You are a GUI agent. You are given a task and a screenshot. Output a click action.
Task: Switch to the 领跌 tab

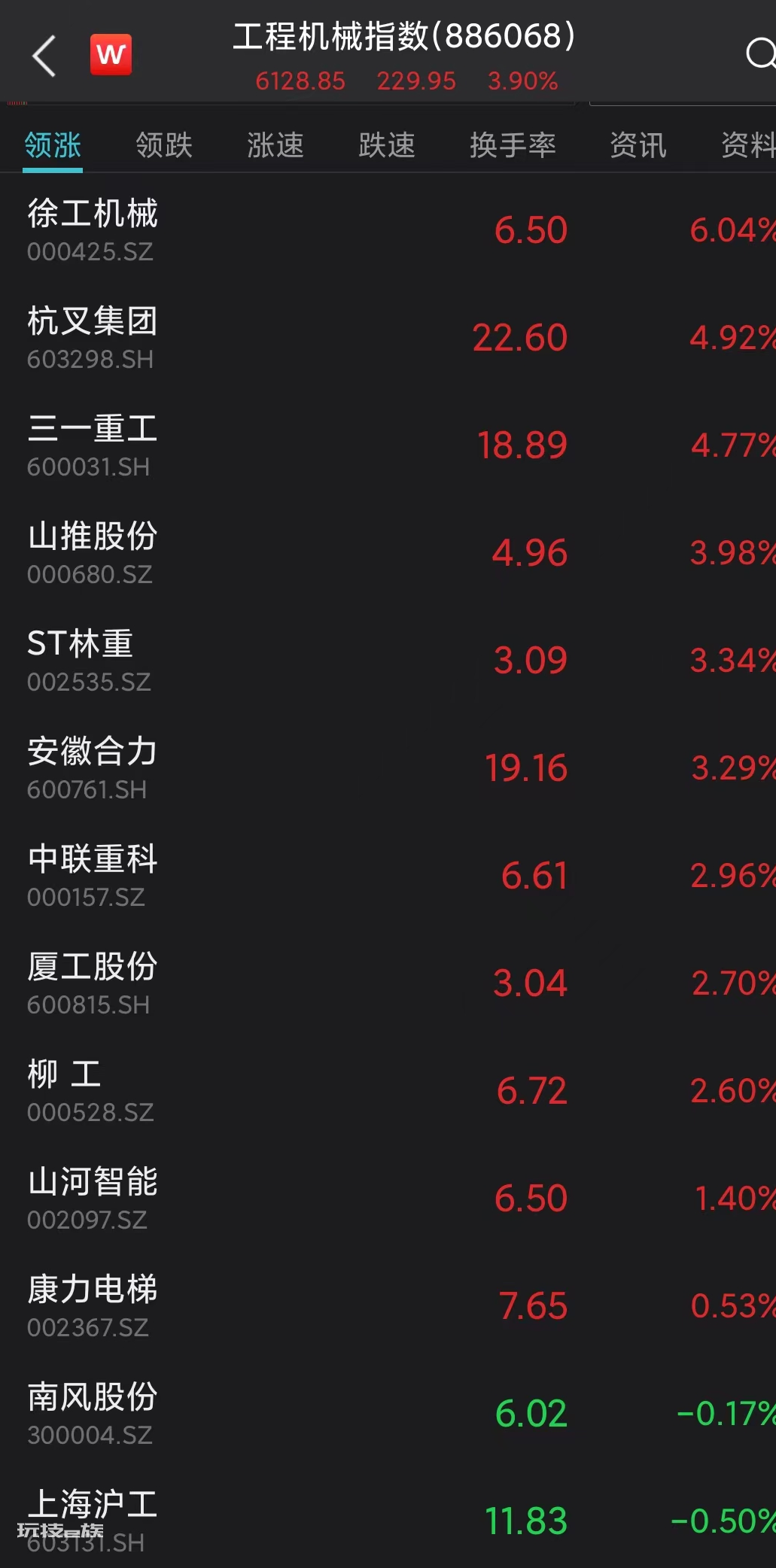[164, 144]
